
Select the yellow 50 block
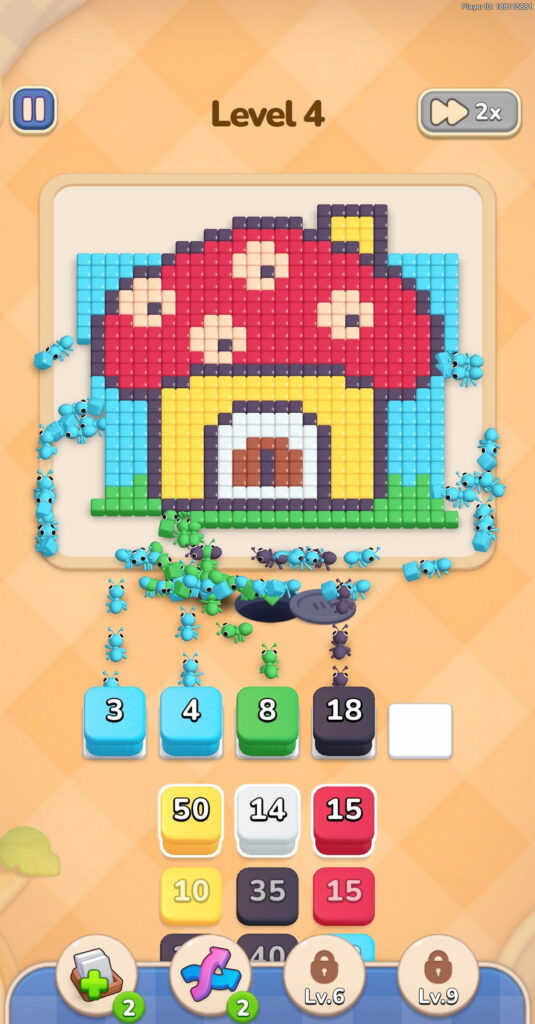tap(191, 820)
